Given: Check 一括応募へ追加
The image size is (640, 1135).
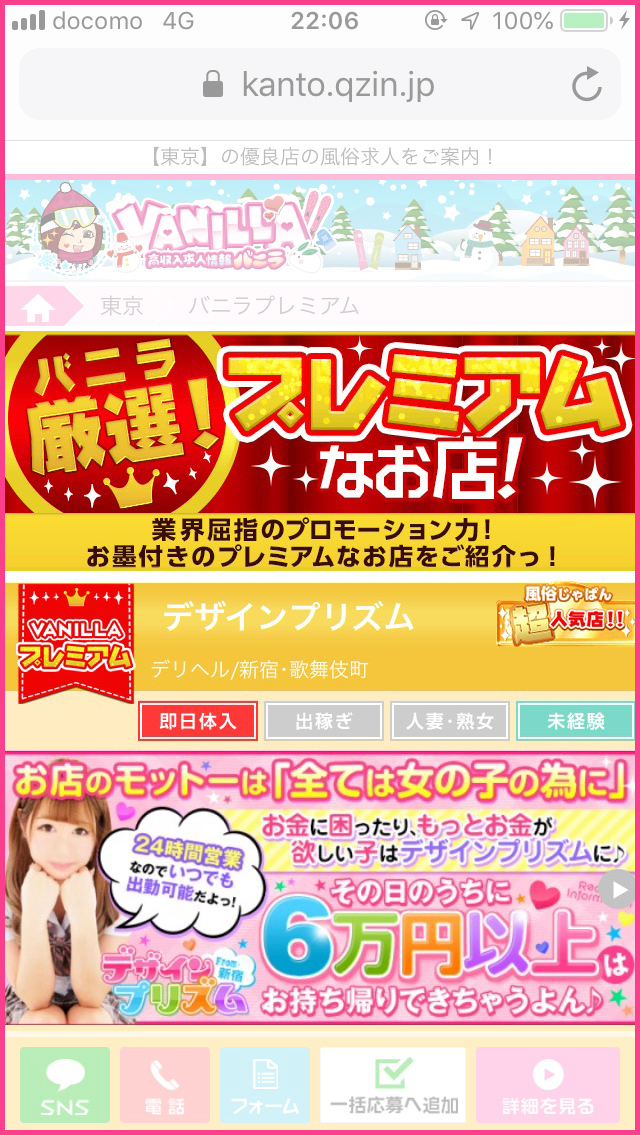Looking at the screenshot, I should (x=393, y=1085).
